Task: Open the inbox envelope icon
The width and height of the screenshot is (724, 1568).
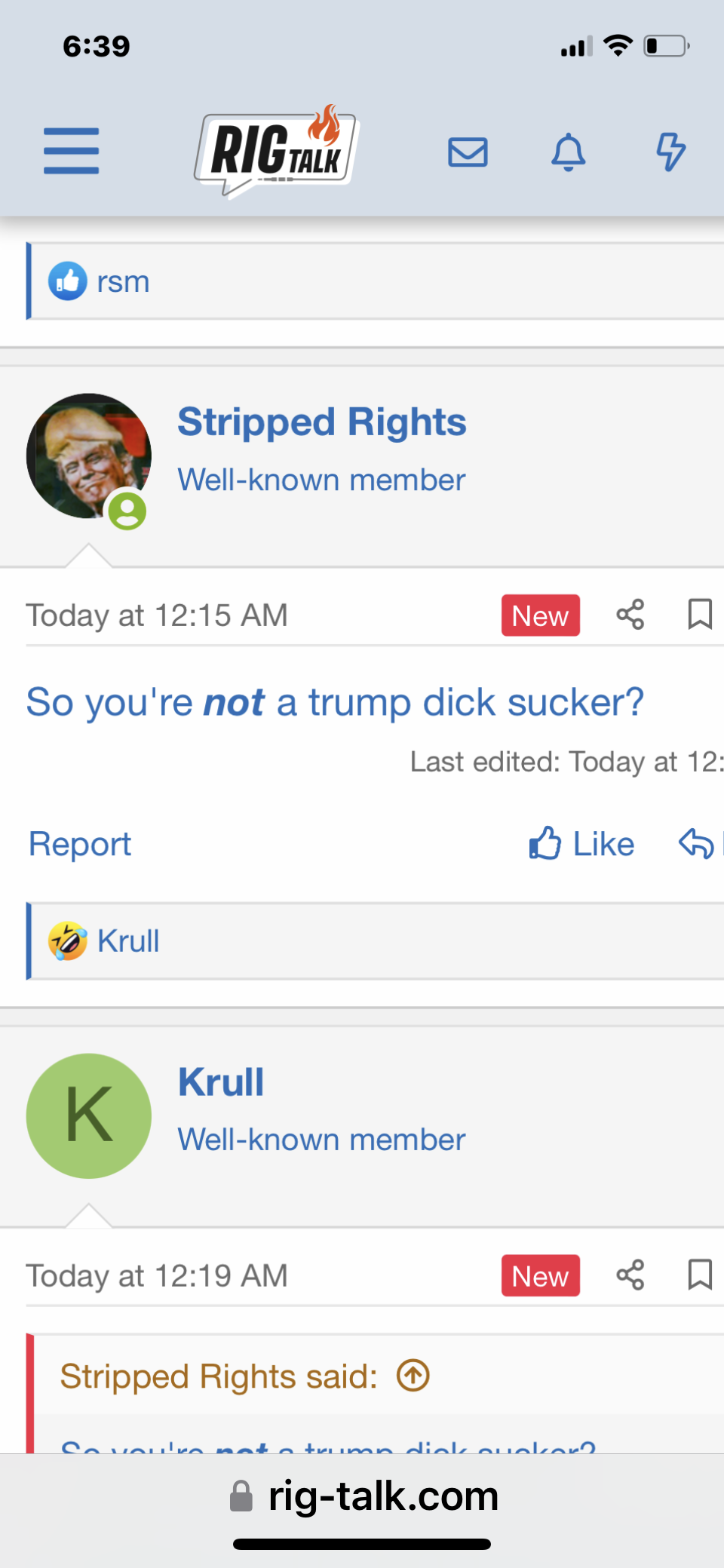Action: (x=468, y=152)
